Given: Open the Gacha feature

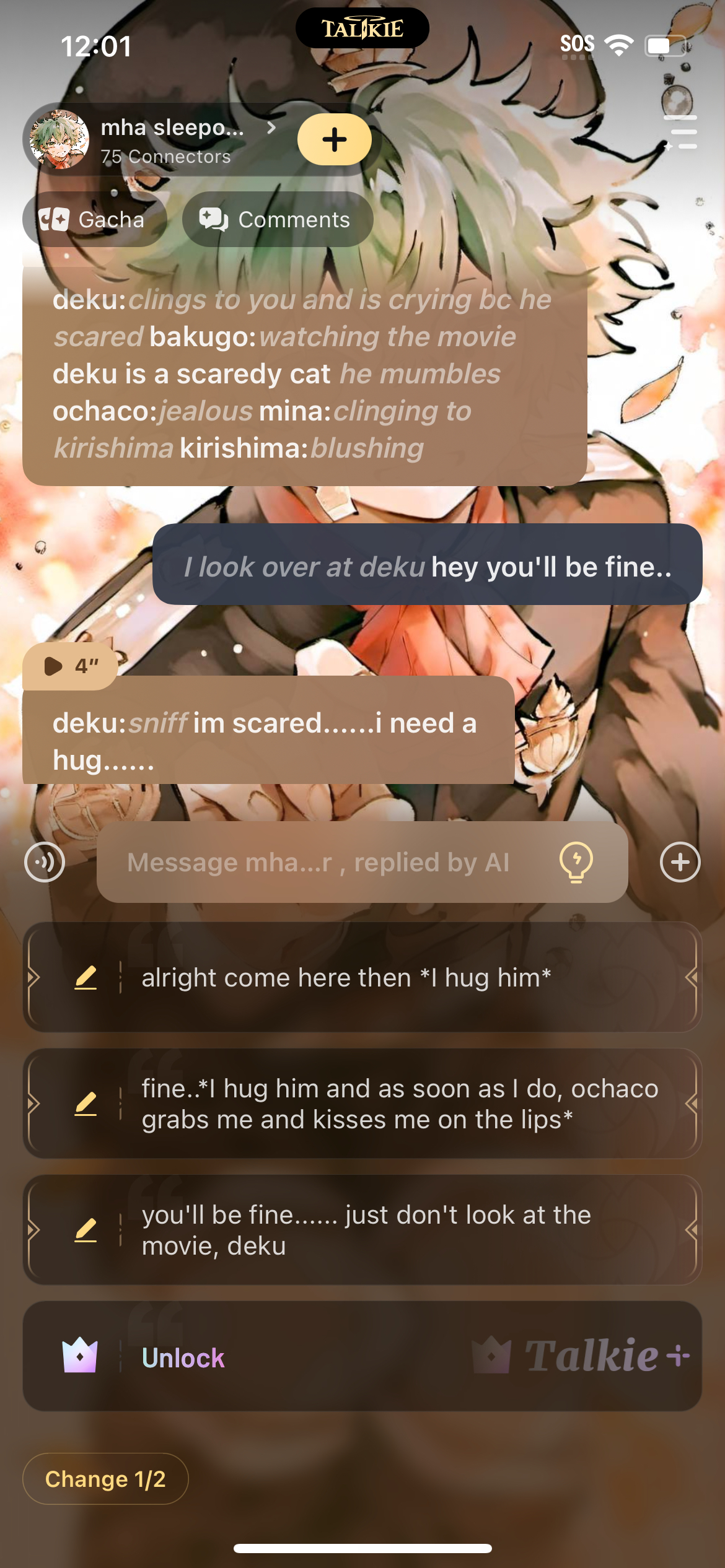Looking at the screenshot, I should 94,220.
